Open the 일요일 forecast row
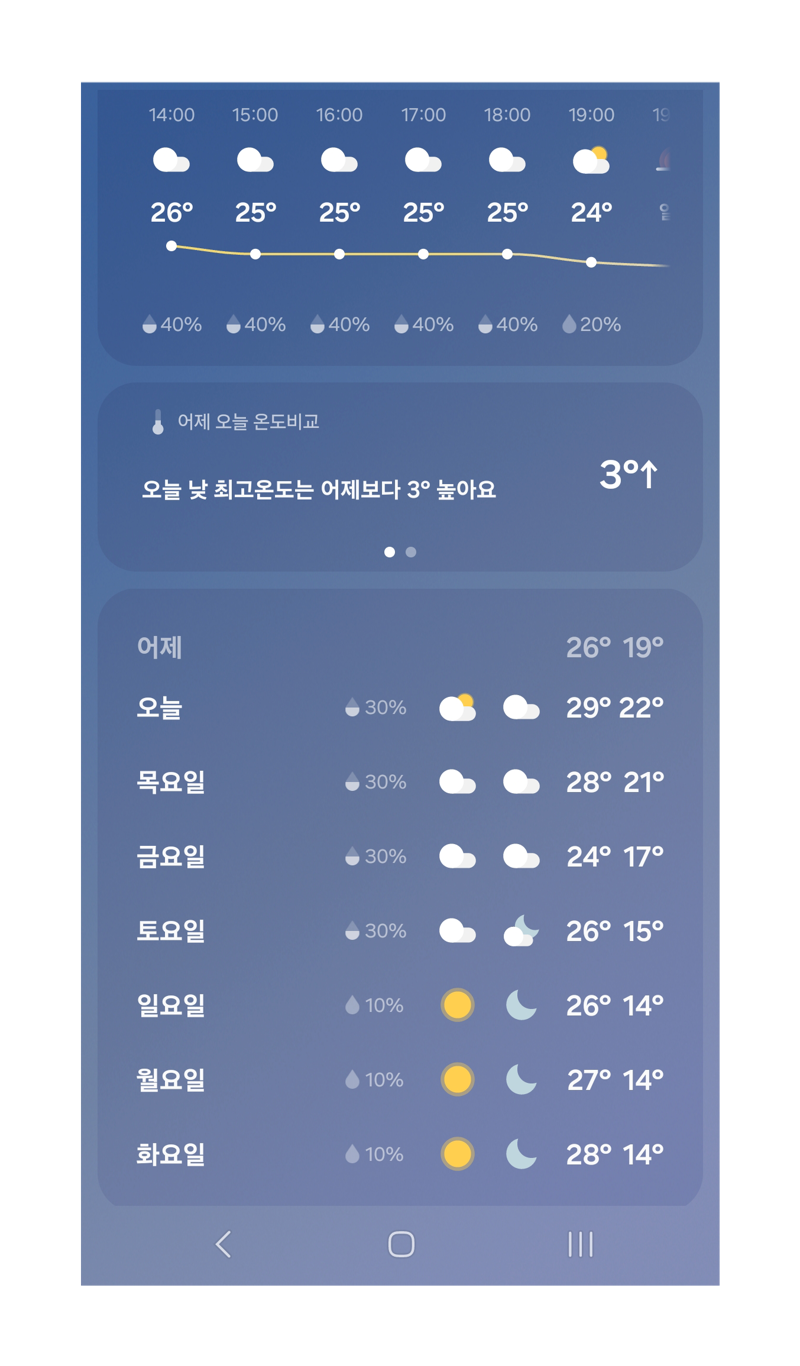The height and width of the screenshot is (1366, 800). [x=400, y=1005]
